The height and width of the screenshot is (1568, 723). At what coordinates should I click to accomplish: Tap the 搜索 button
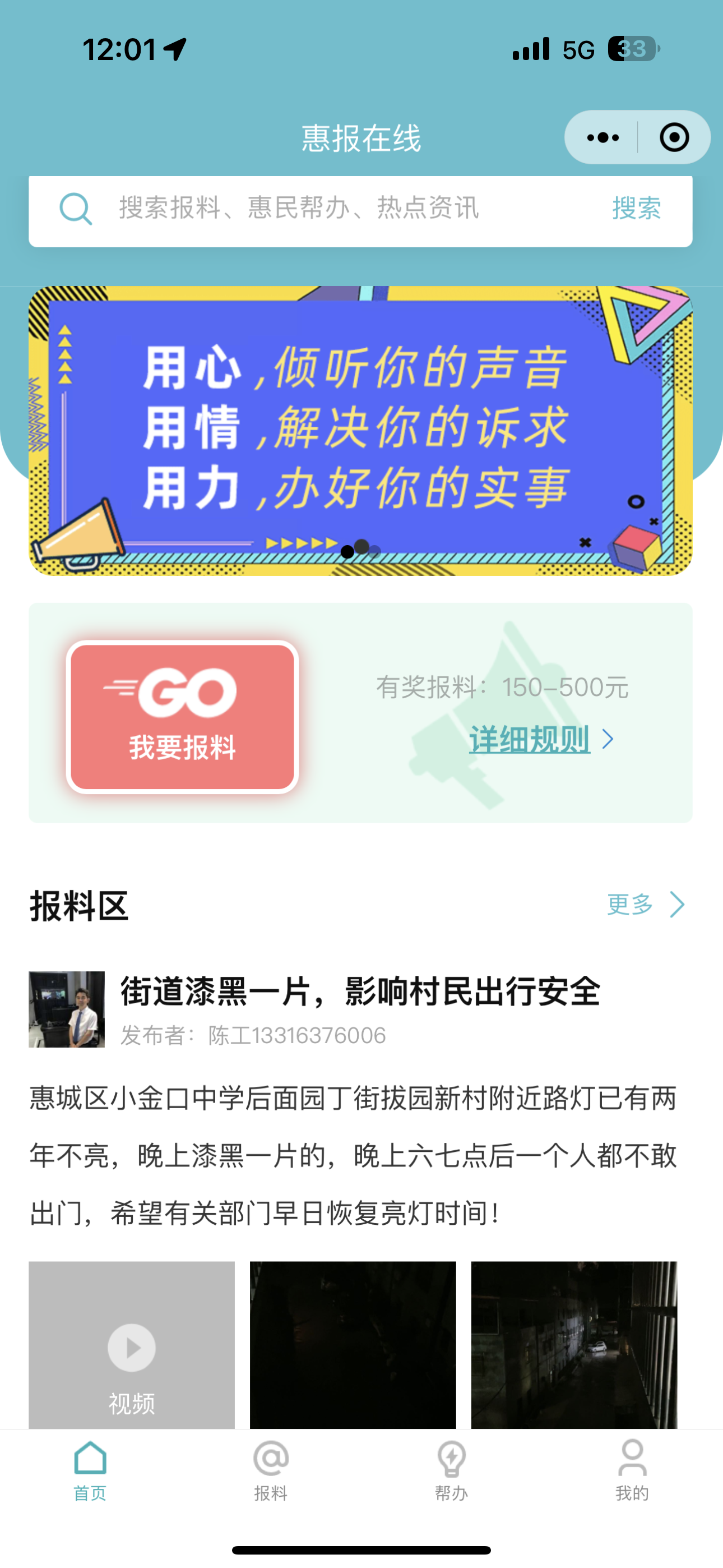(636, 208)
